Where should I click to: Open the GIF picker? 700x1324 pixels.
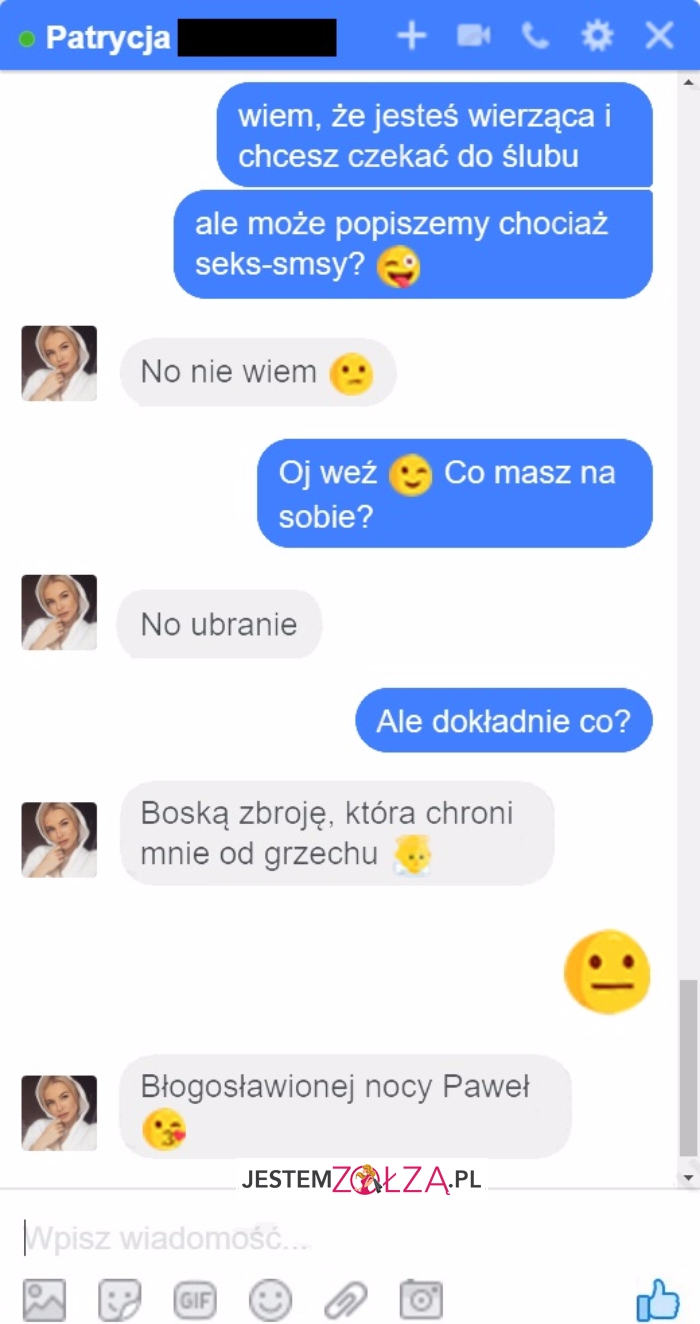[194, 1300]
